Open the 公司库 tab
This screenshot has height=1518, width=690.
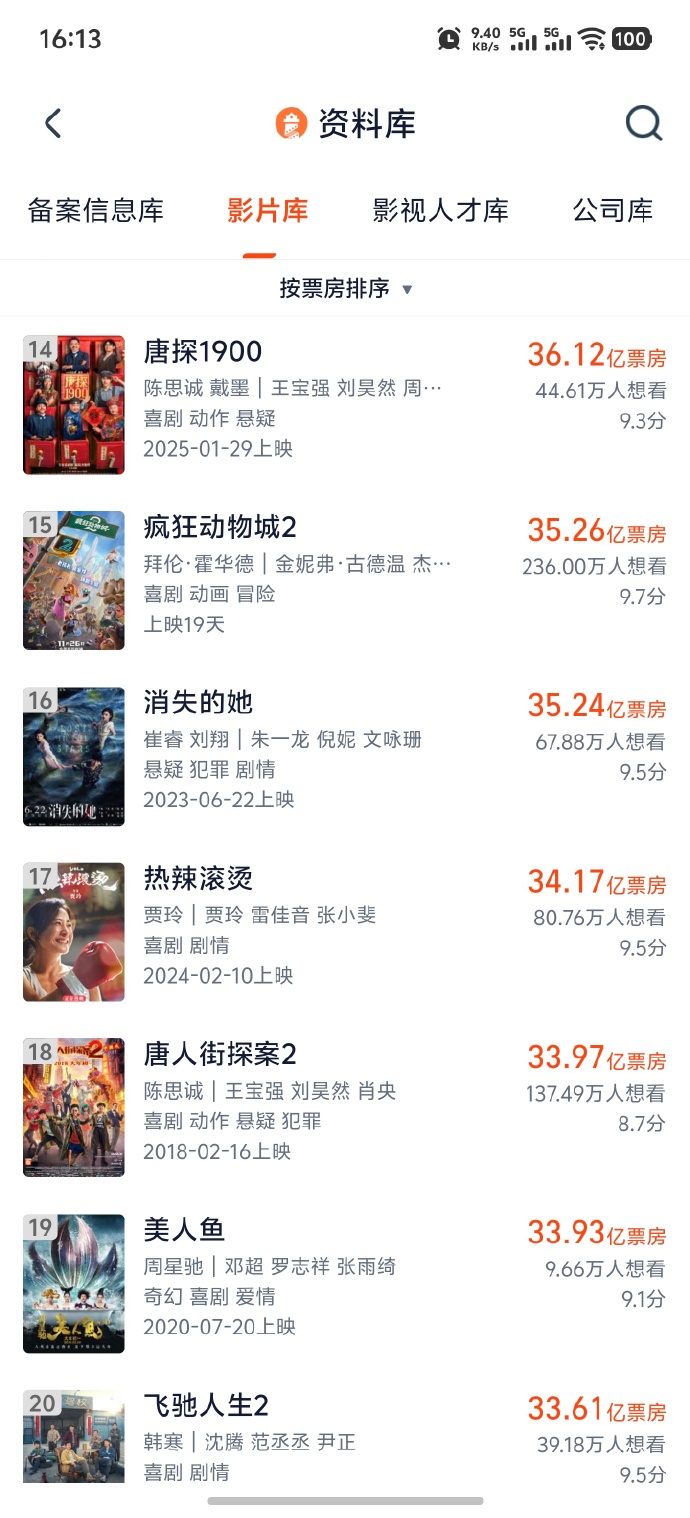click(x=612, y=211)
